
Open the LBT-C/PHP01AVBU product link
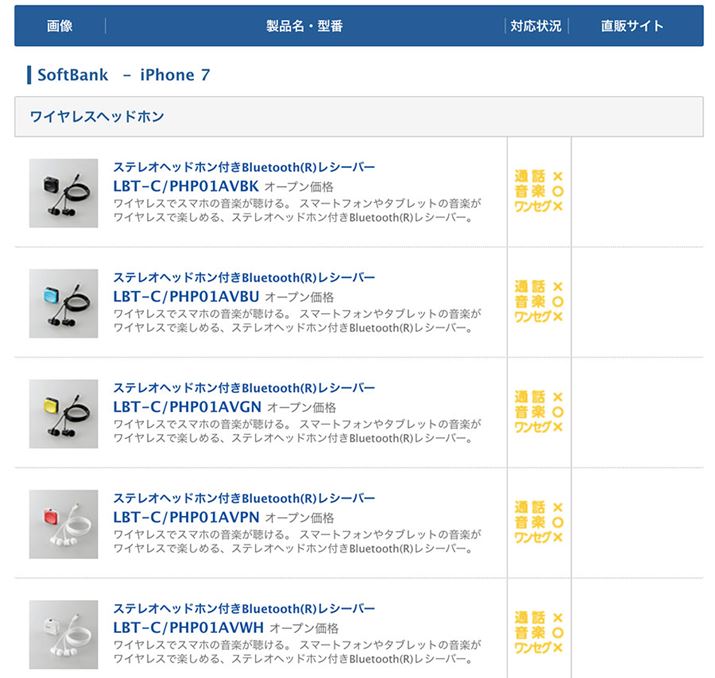[186, 296]
